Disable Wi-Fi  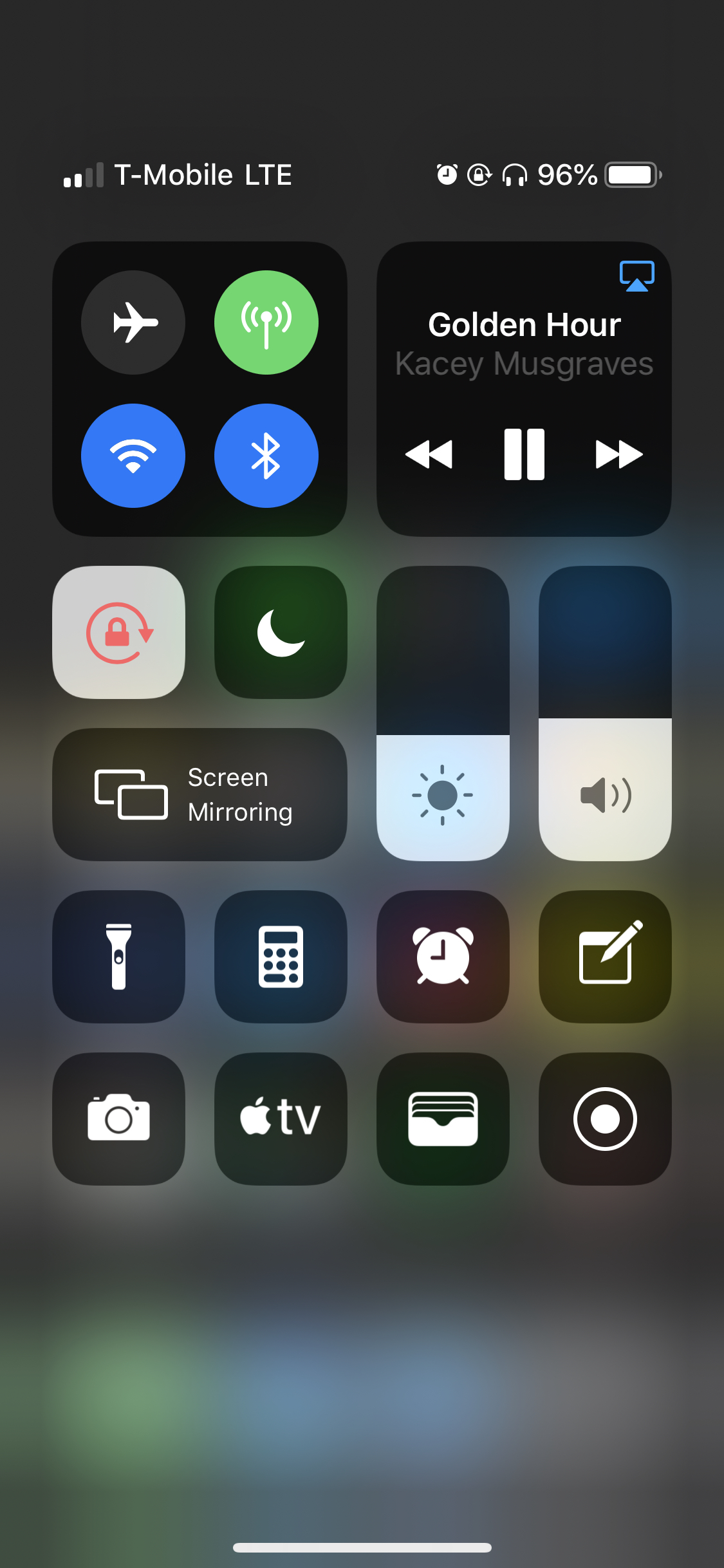coord(133,456)
